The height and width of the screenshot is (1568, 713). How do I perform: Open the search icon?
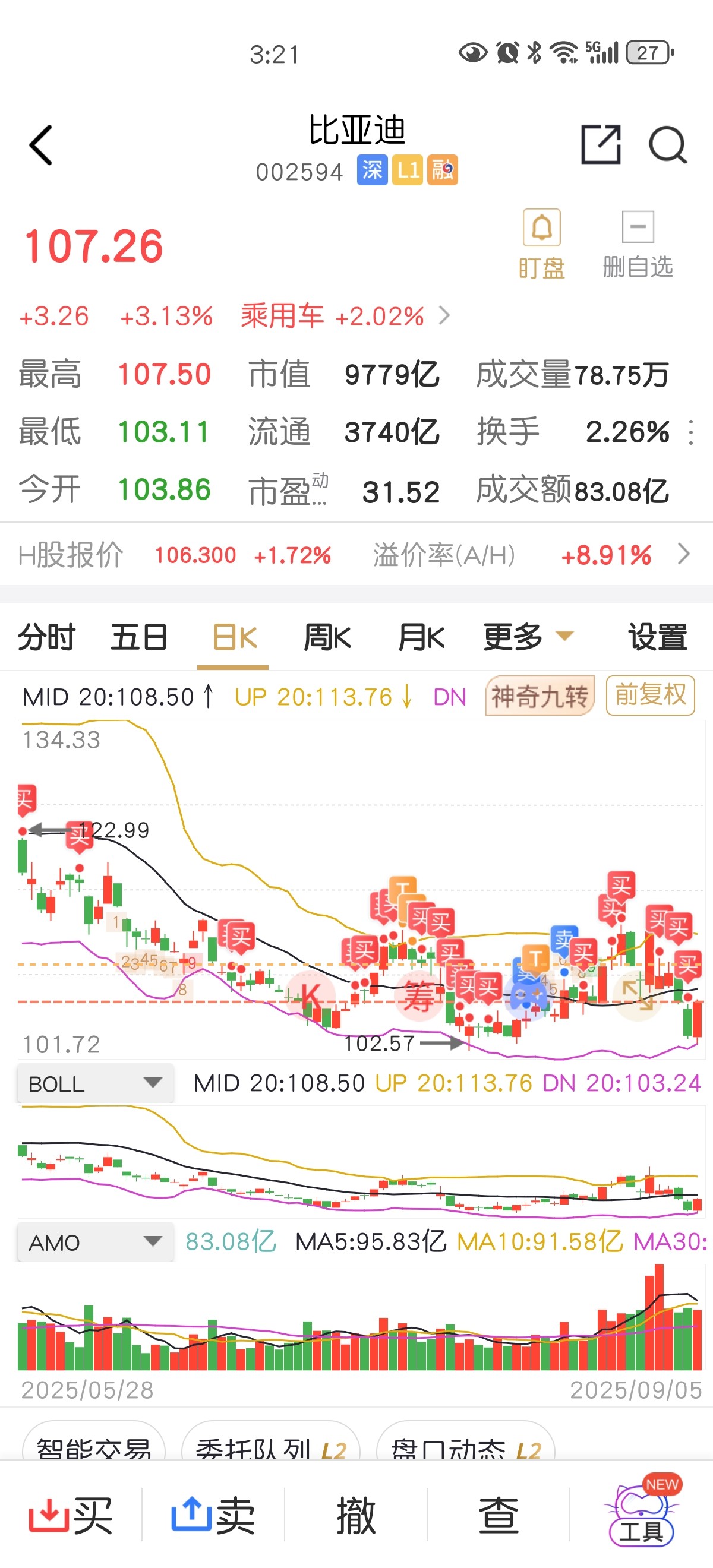[668, 145]
